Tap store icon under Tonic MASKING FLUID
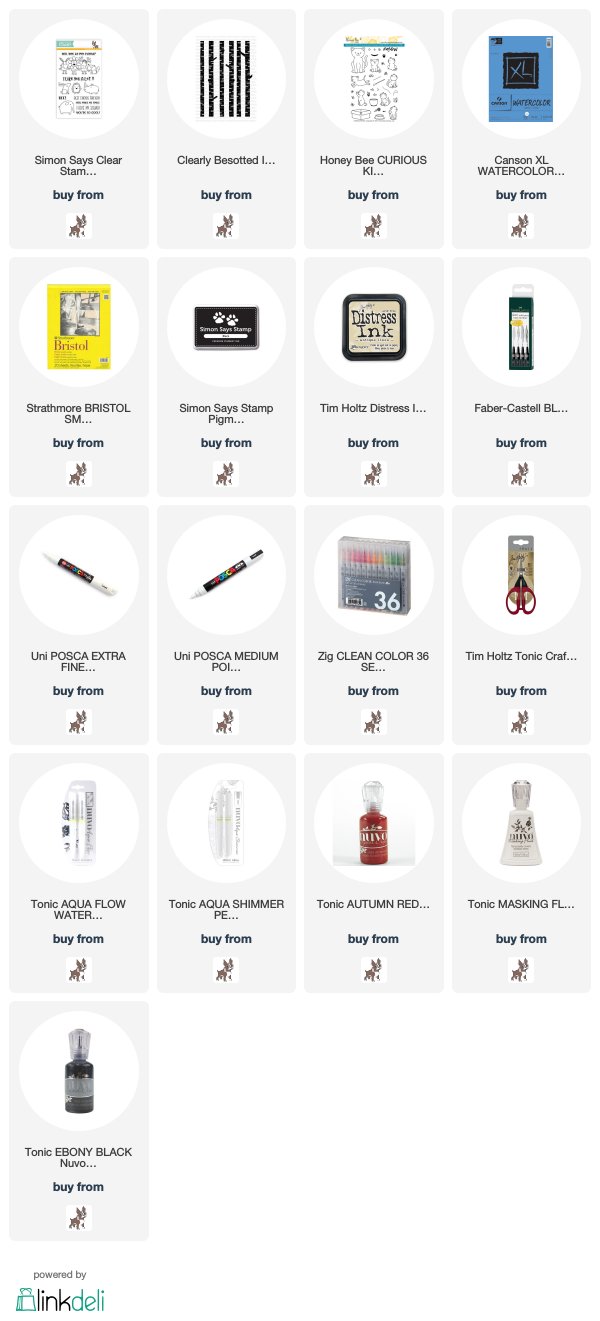The image size is (600, 1321). tap(521, 969)
